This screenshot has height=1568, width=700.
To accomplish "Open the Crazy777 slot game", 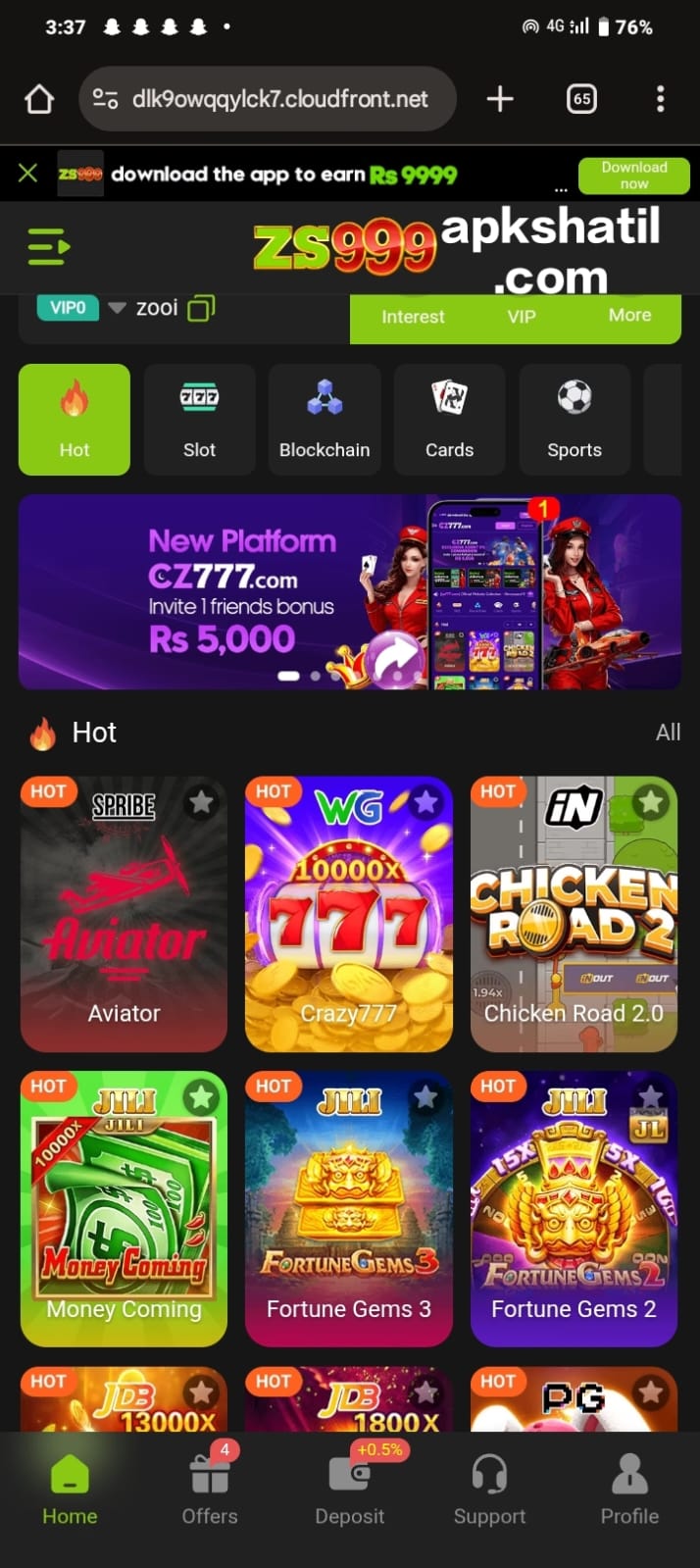I will click(348, 914).
